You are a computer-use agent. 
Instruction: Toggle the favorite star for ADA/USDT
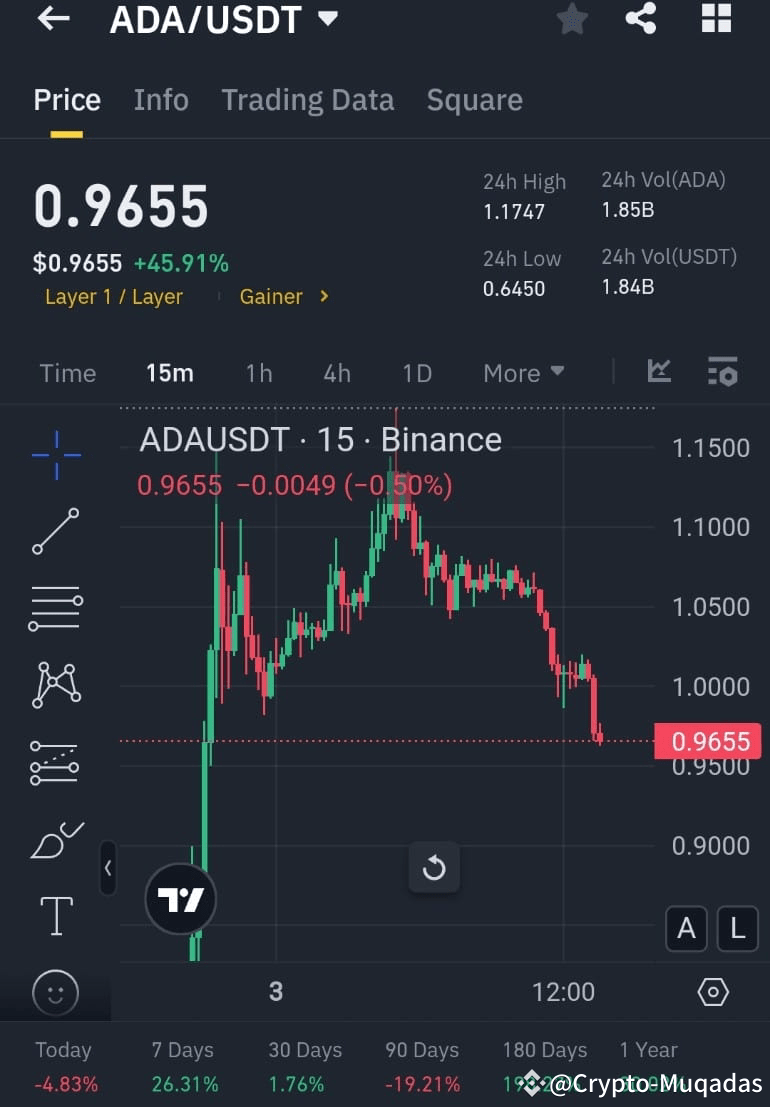572,19
